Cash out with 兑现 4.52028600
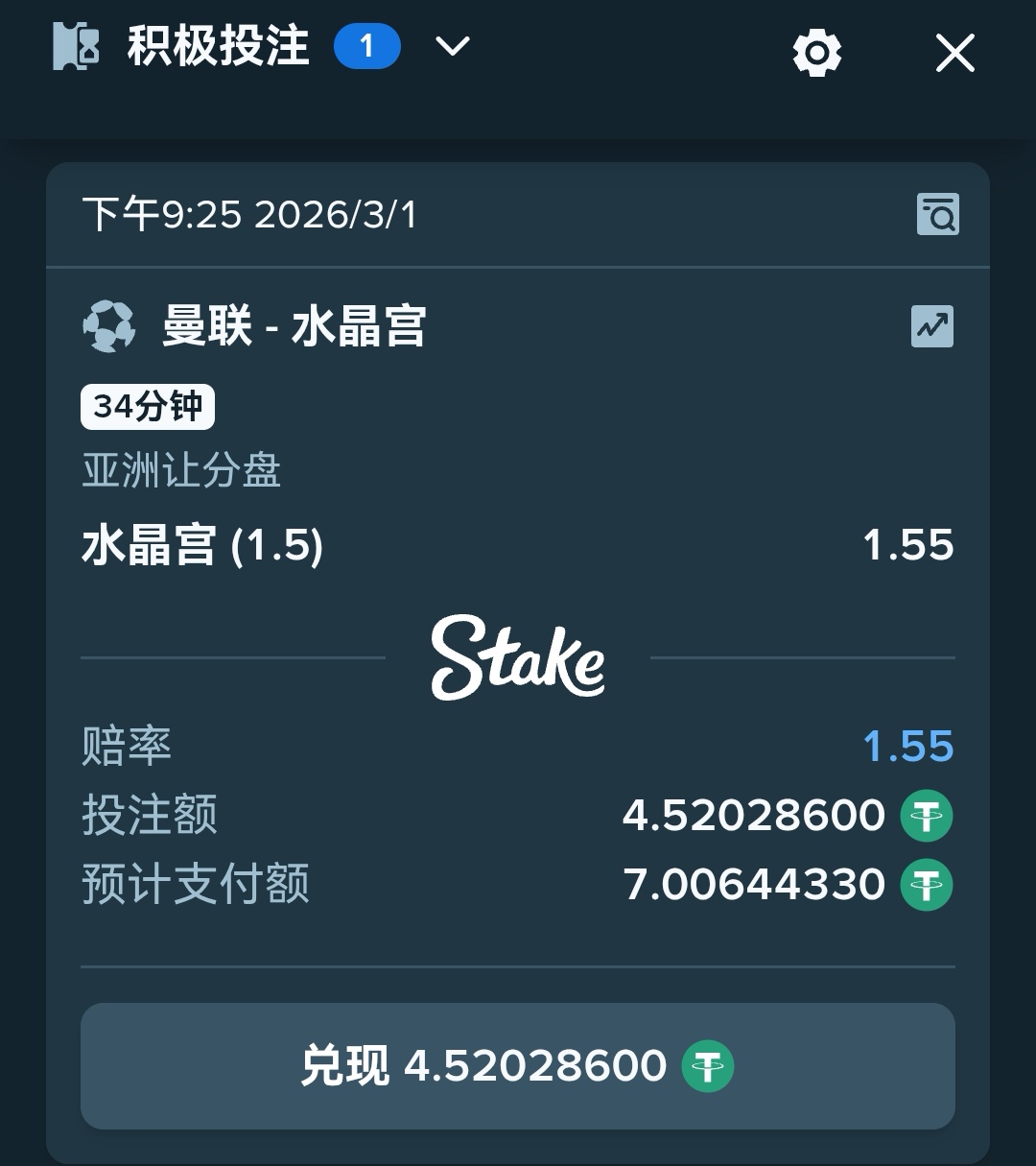Viewport: 1036px width, 1166px height. click(x=517, y=1066)
